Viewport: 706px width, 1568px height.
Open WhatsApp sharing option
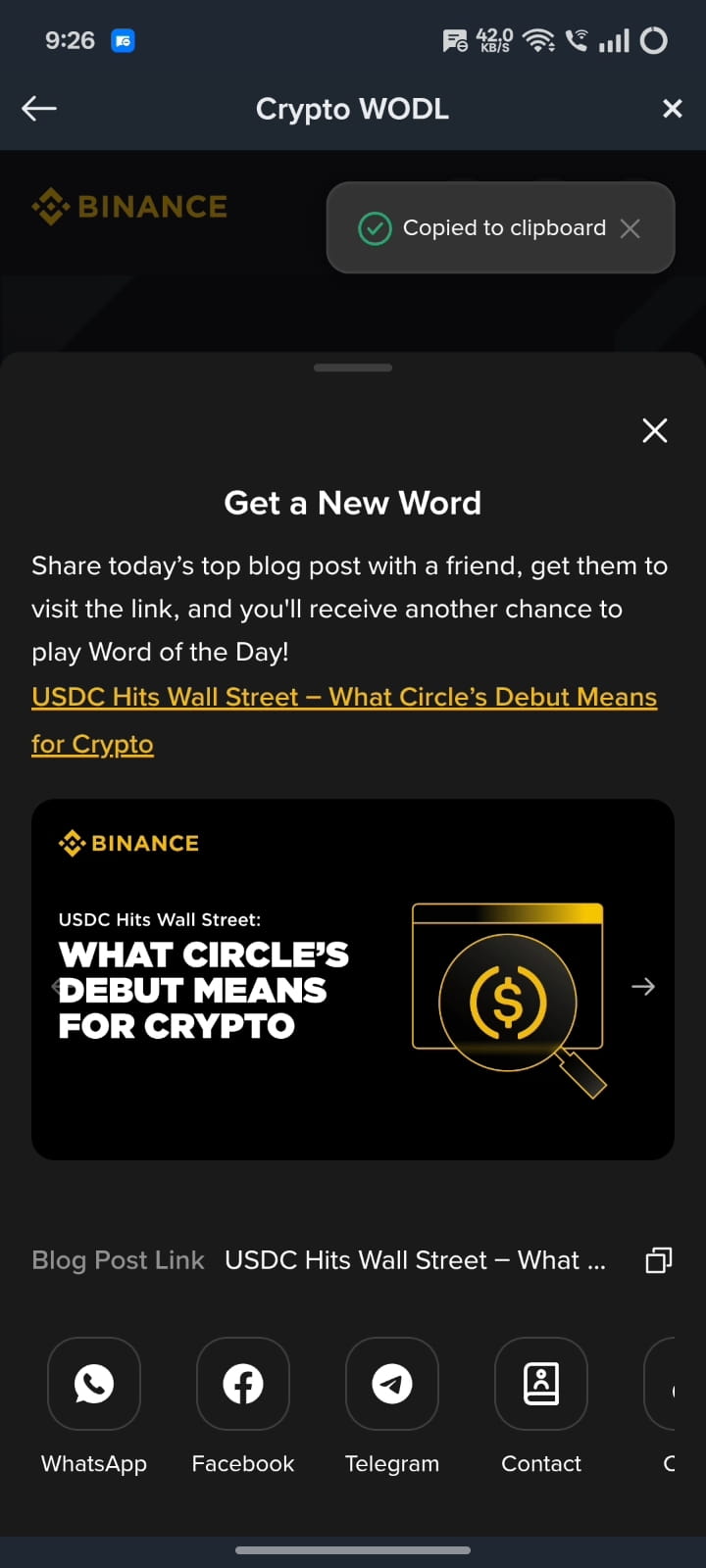[x=93, y=1384]
